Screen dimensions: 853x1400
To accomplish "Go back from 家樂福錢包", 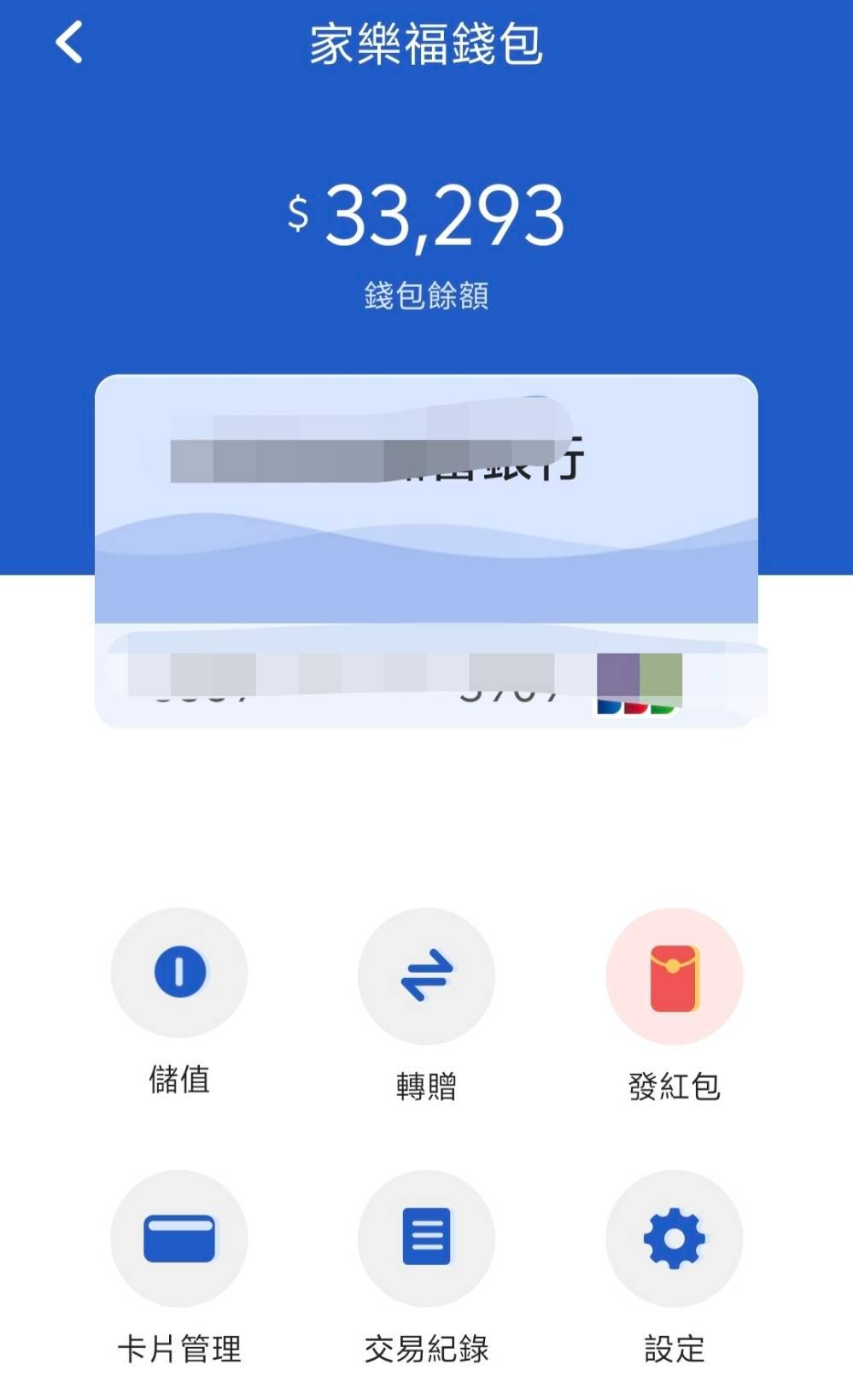I will click(69, 42).
